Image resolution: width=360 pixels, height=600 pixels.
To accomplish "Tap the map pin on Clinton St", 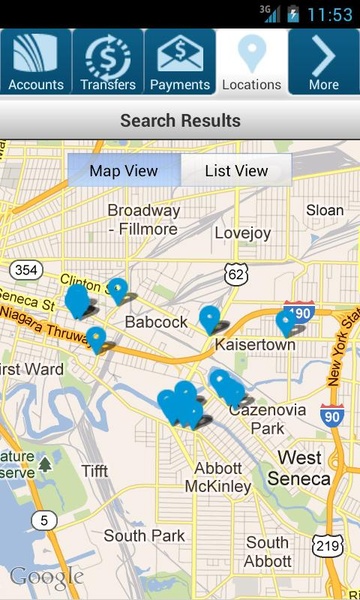I will 118,291.
